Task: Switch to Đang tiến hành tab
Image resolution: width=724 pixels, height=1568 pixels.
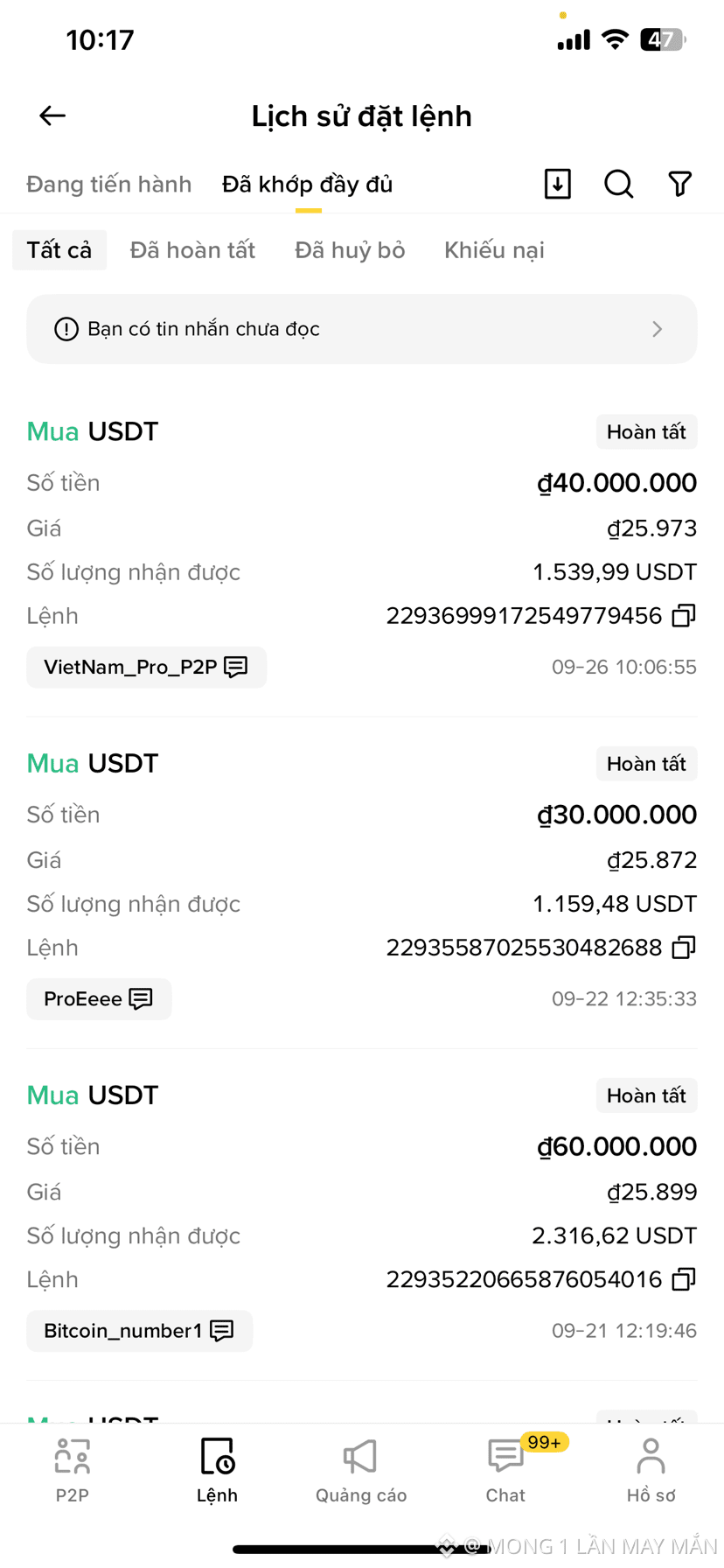Action: click(109, 185)
